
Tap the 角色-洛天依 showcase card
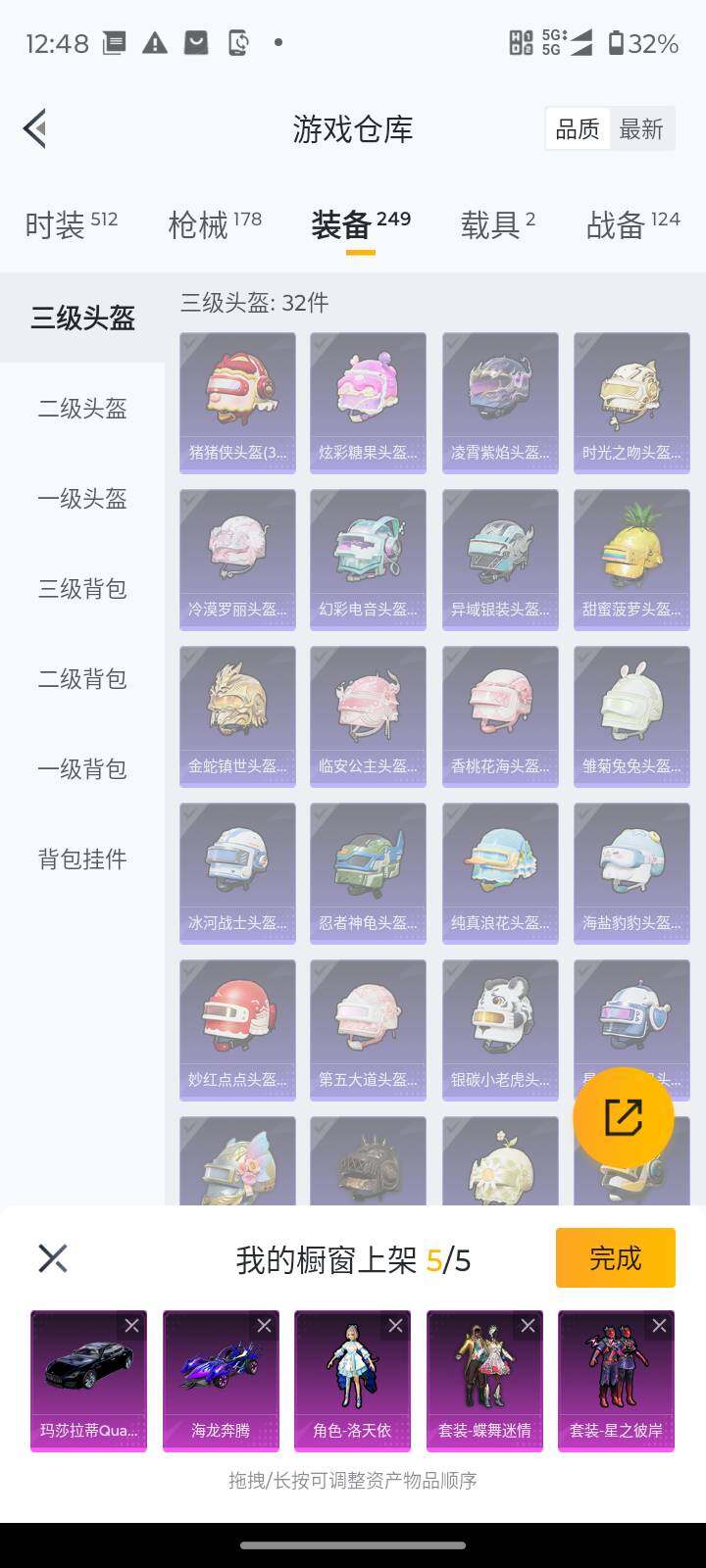tap(352, 1380)
